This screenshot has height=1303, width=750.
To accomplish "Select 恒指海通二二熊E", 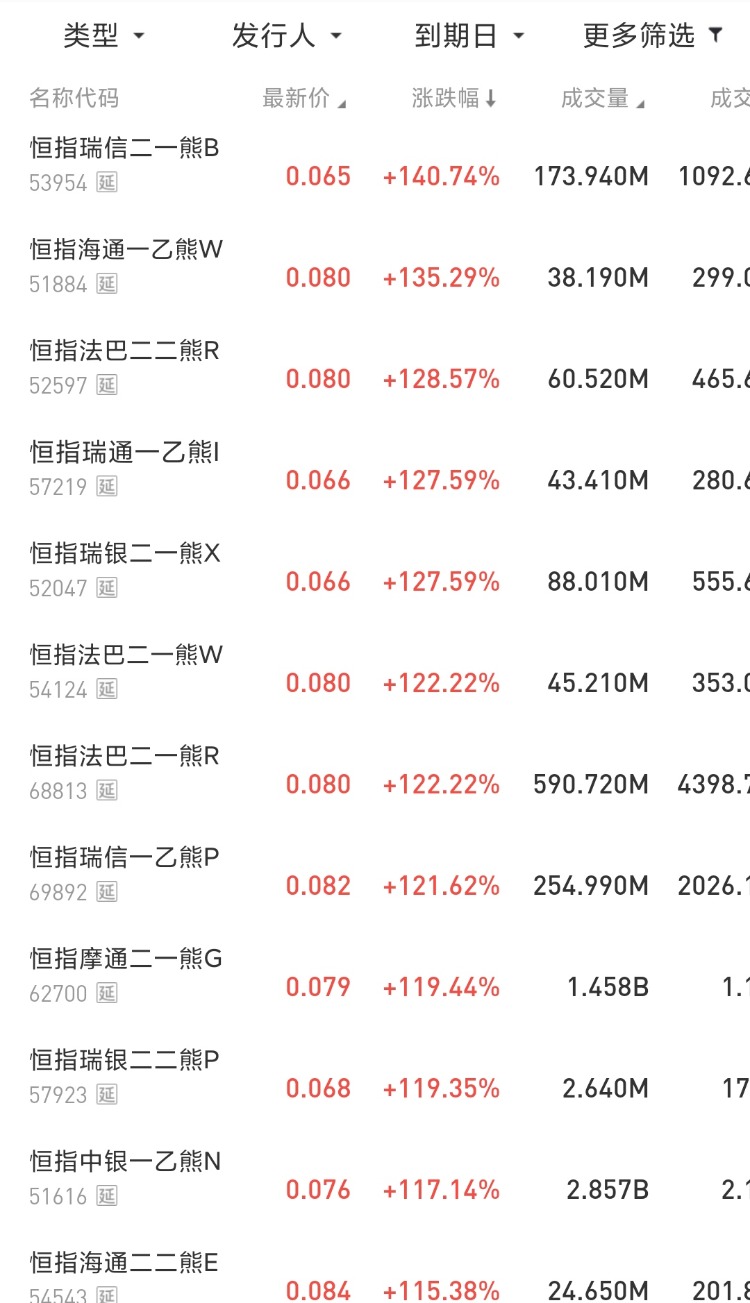I will [125, 1263].
